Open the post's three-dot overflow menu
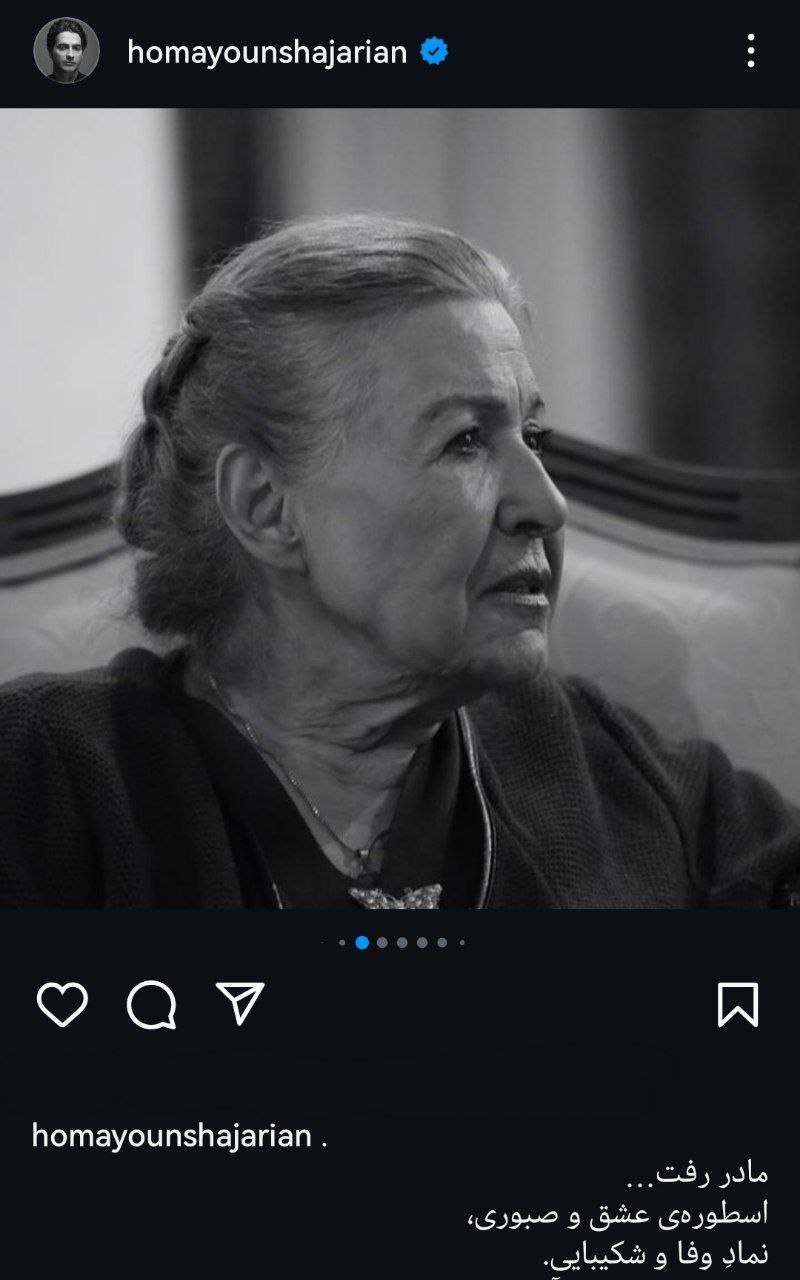This screenshot has height=1280, width=800. click(751, 51)
